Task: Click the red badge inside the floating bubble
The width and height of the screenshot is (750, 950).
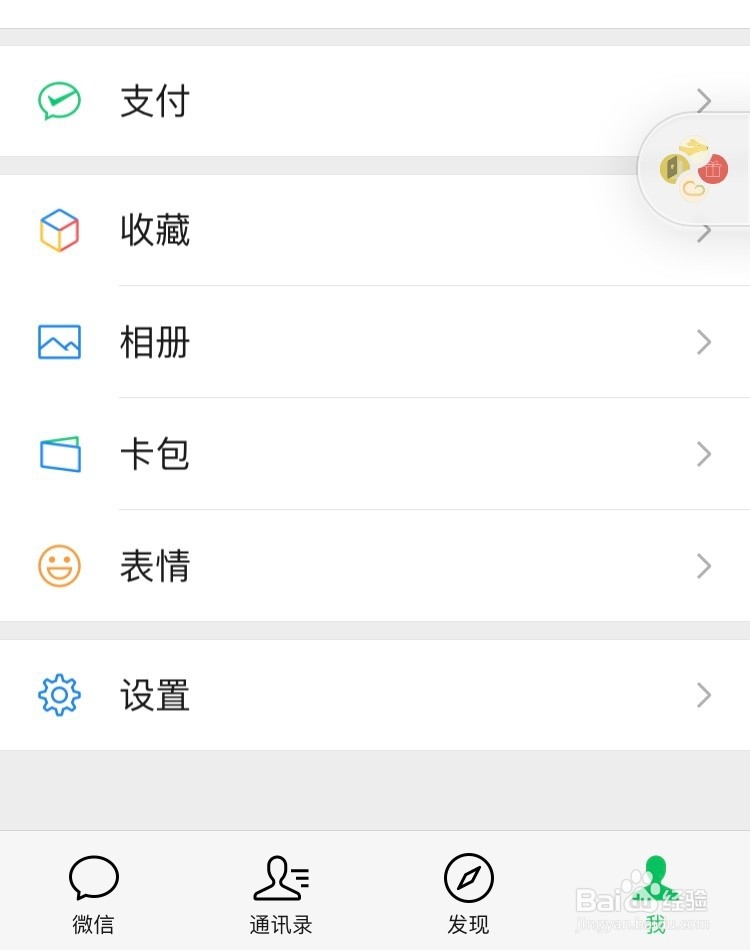Action: click(711, 168)
